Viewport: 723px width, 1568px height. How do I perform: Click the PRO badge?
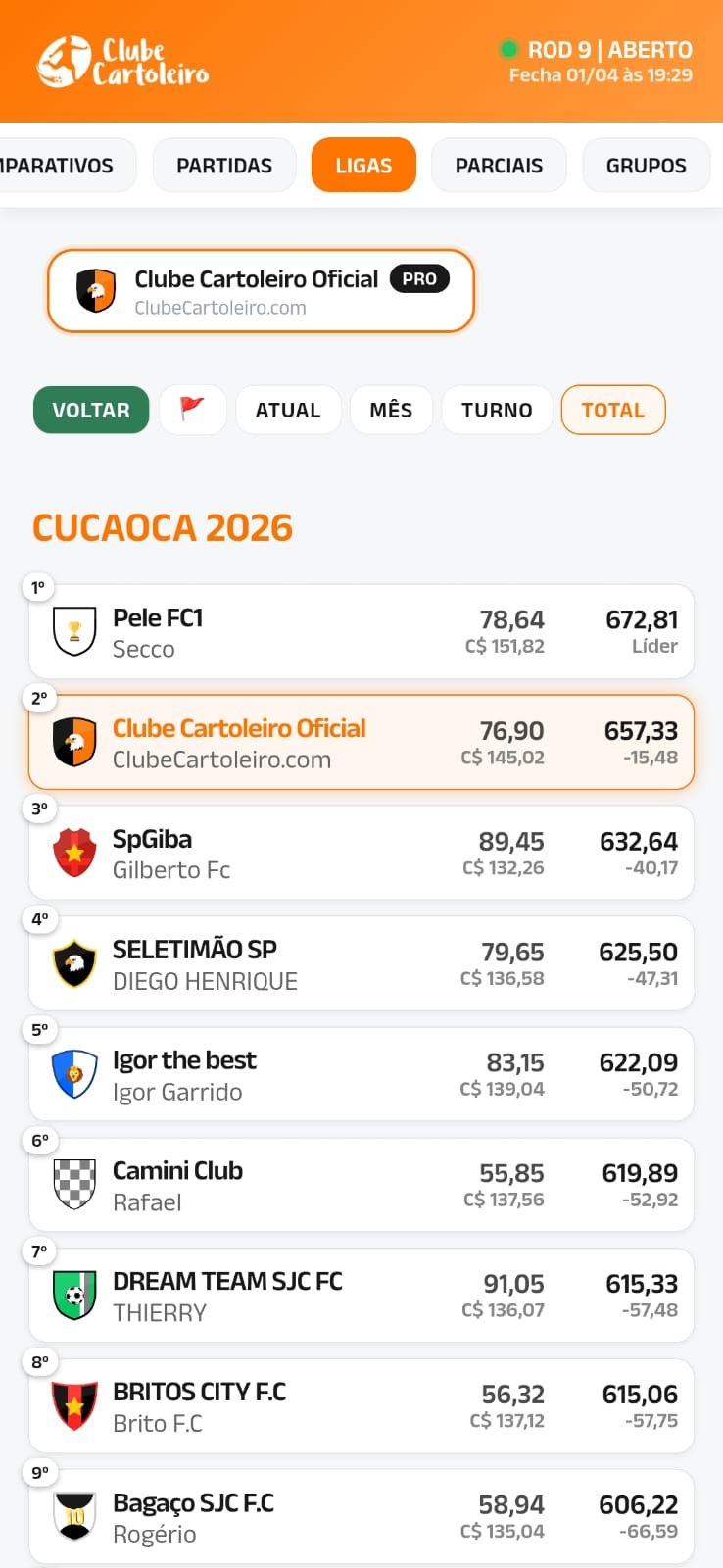pyautogui.click(x=419, y=279)
